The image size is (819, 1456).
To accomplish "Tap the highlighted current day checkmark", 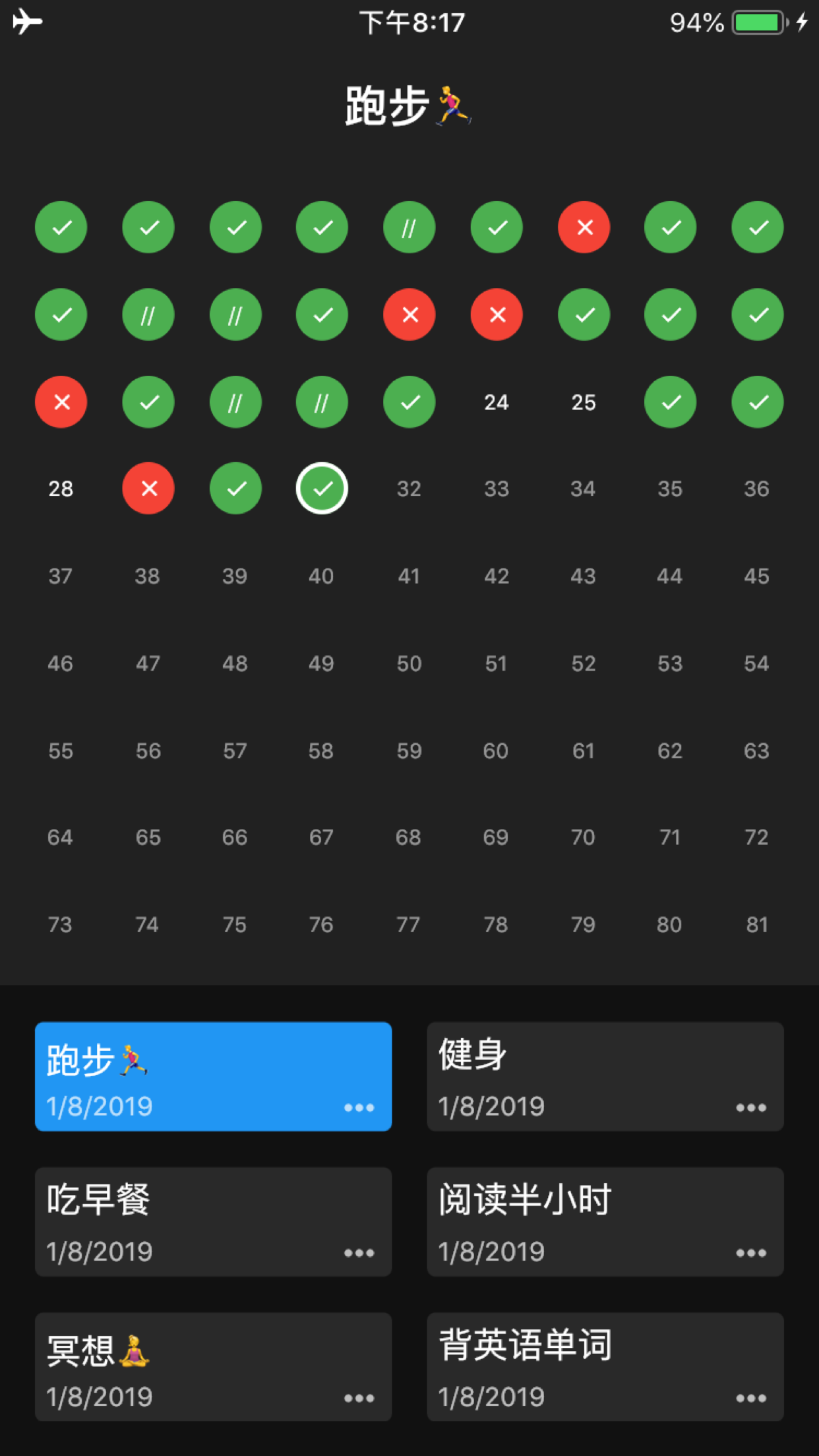I will [x=322, y=489].
